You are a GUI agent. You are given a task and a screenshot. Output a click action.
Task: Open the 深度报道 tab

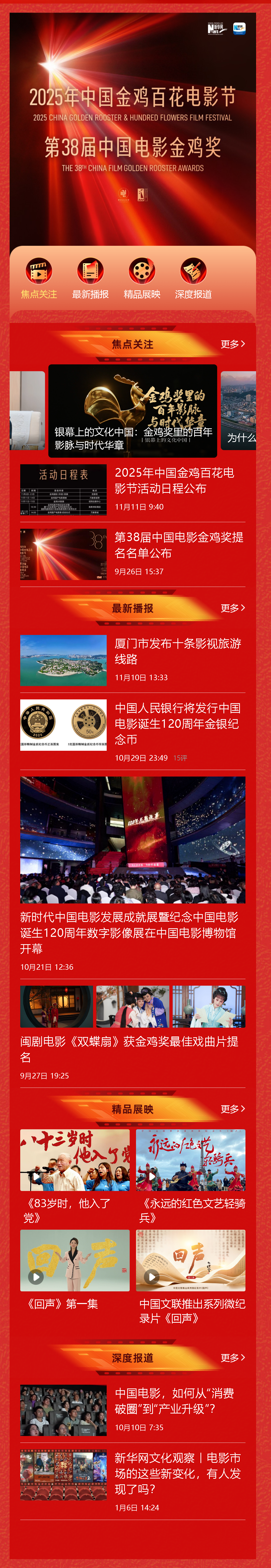193,278
